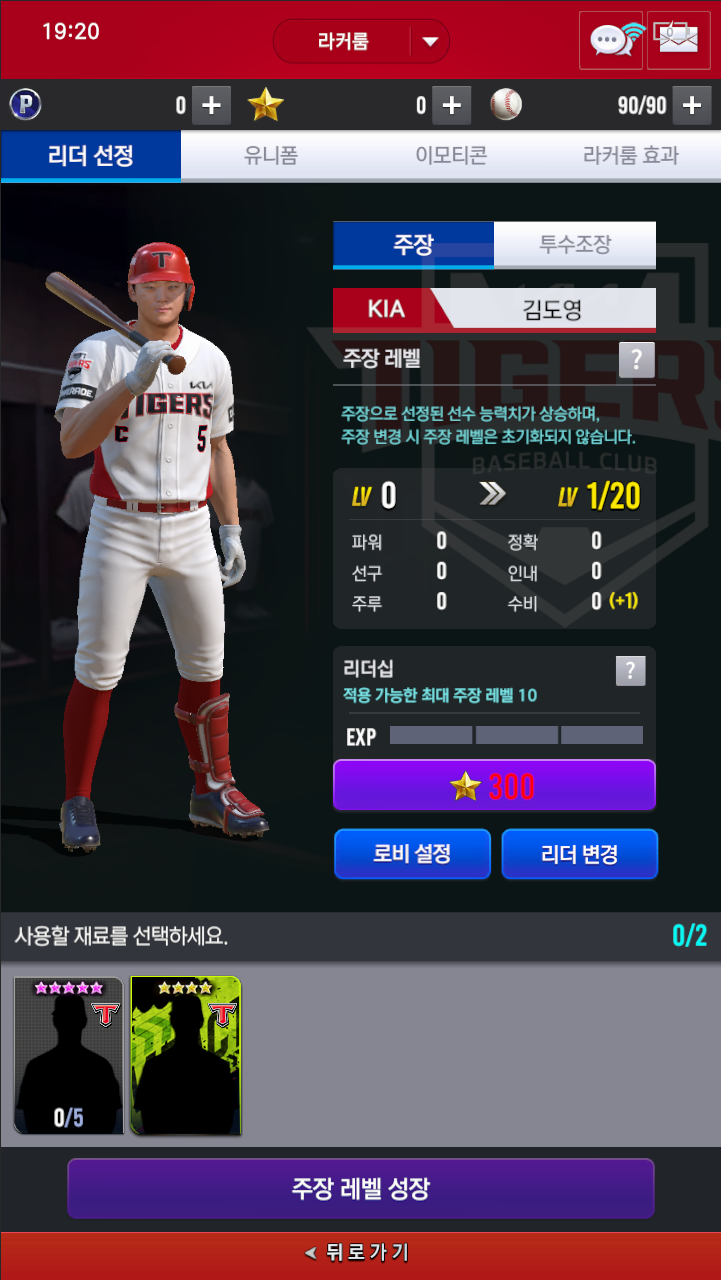Switch to the 라커룸 효과 tab
The height and width of the screenshot is (1280, 721).
click(630, 156)
